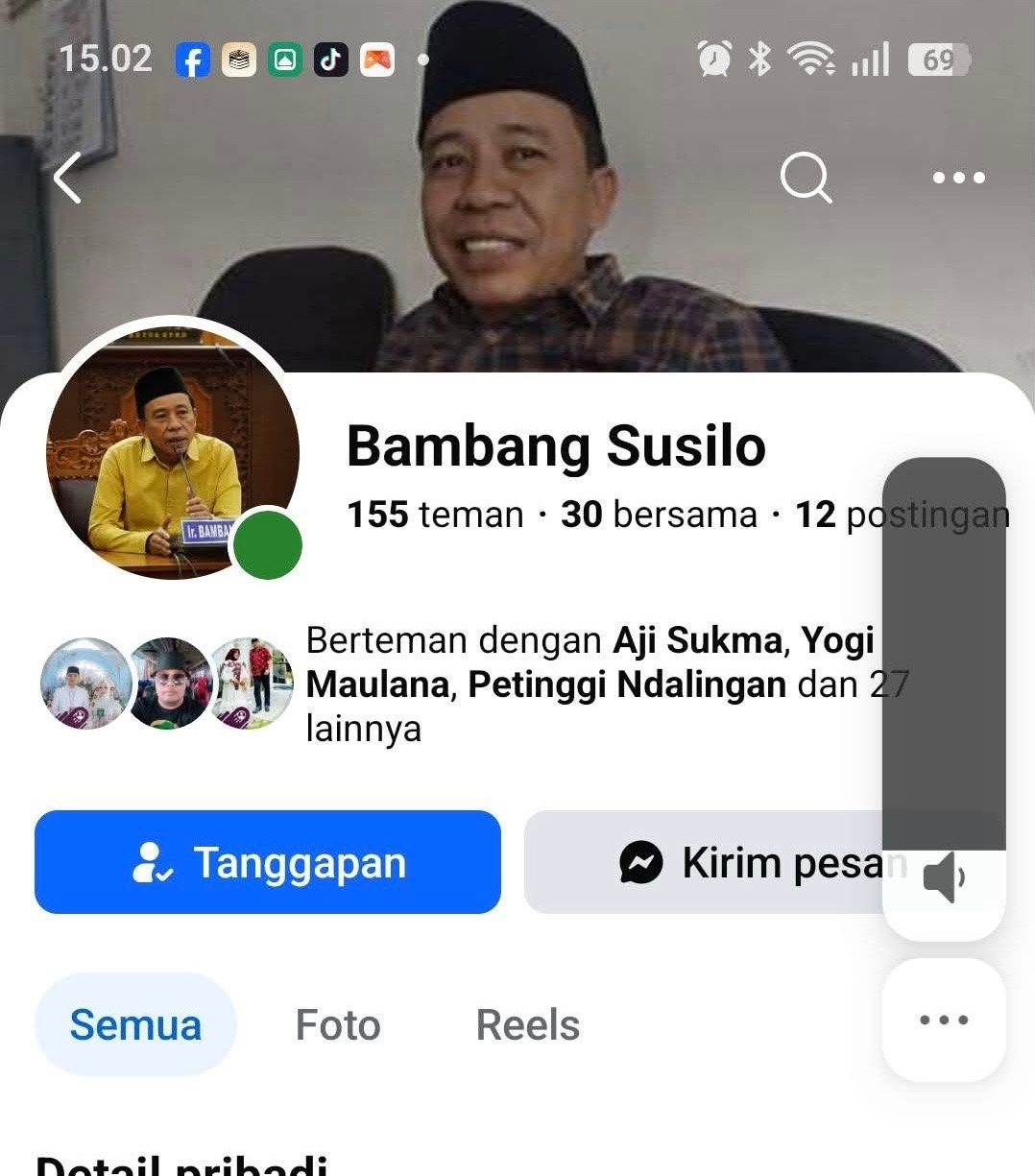Viewport: 1035px width, 1176px height.
Task: Open the profile overflow menu at top
Action: 958,178
